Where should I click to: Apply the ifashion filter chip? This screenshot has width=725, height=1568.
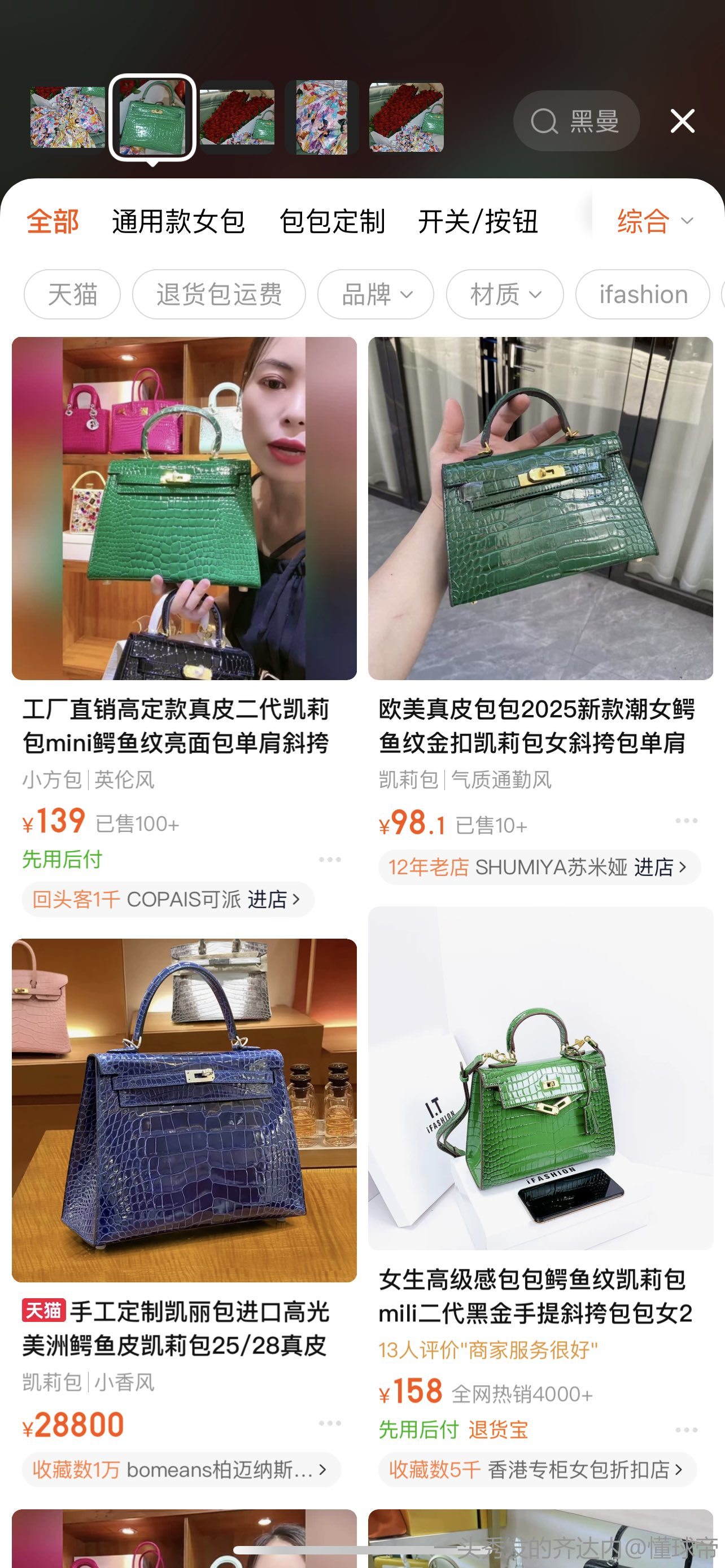pos(643,295)
